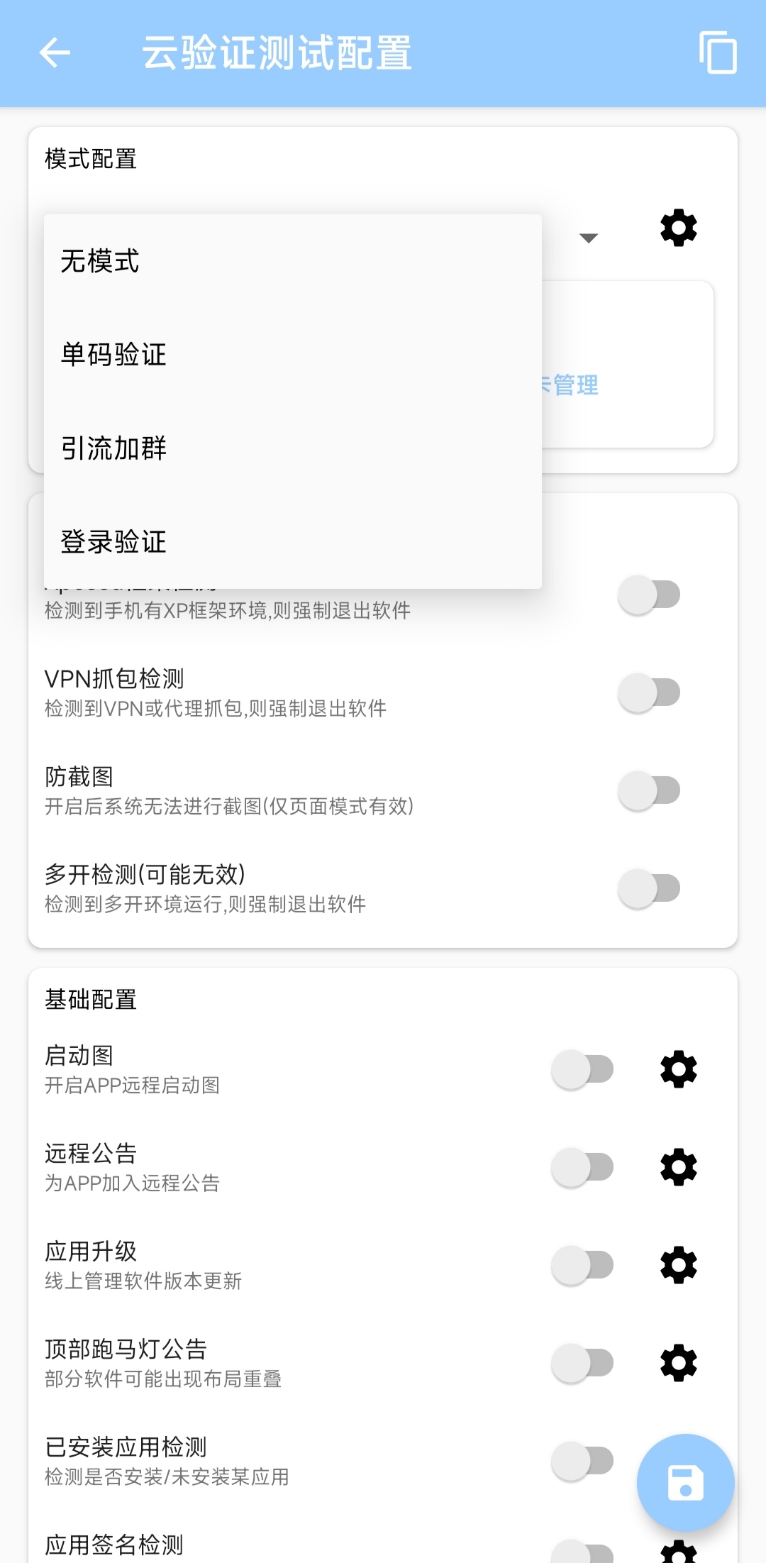Open the 启动图 settings gear
The width and height of the screenshot is (766, 1568).
[x=678, y=1069]
